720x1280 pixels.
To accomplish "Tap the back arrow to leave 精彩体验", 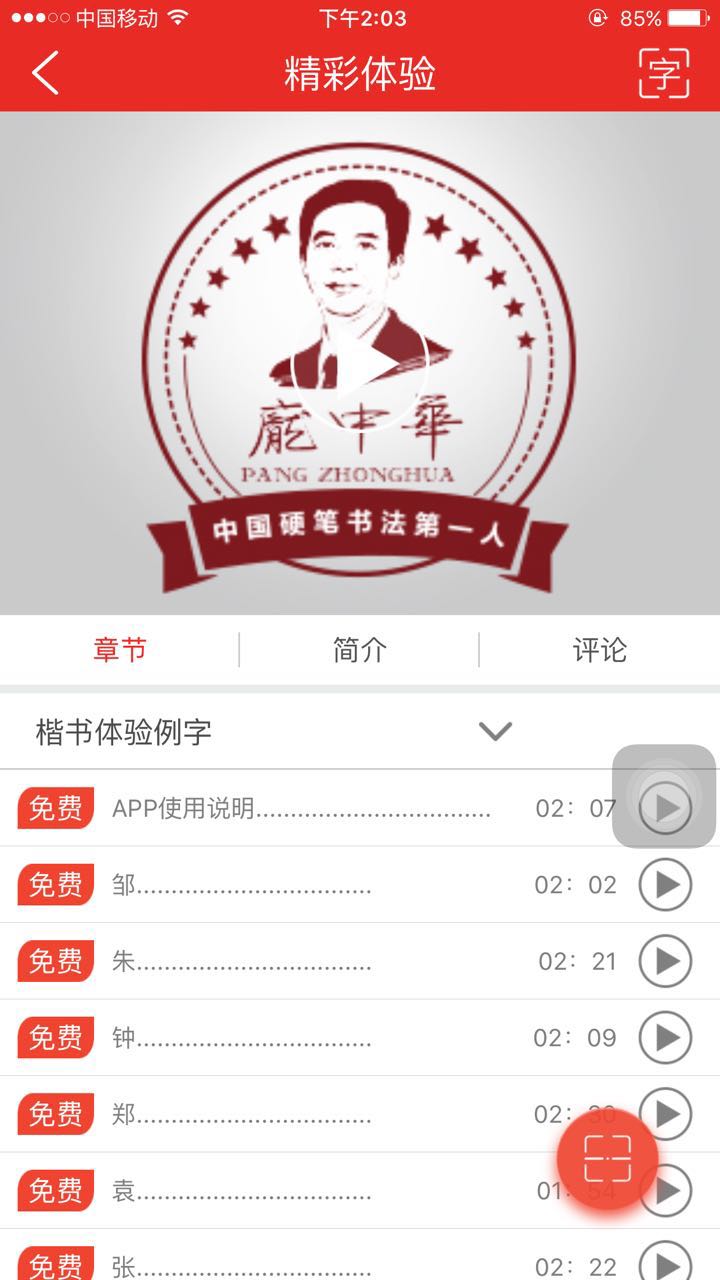I will (x=42, y=73).
